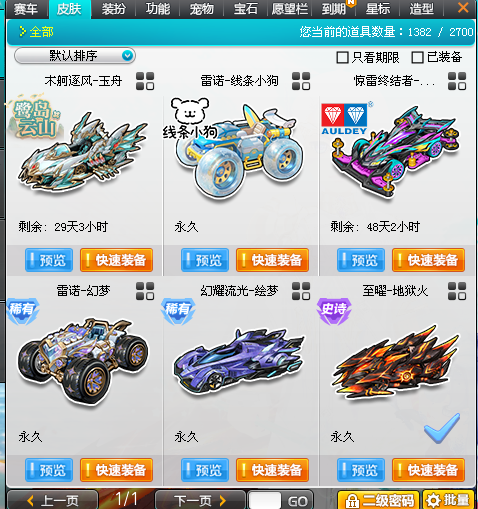Viewport: 478px width, 509px height.
Task: Switch to the 宠物 tab
Action: (x=202, y=9)
